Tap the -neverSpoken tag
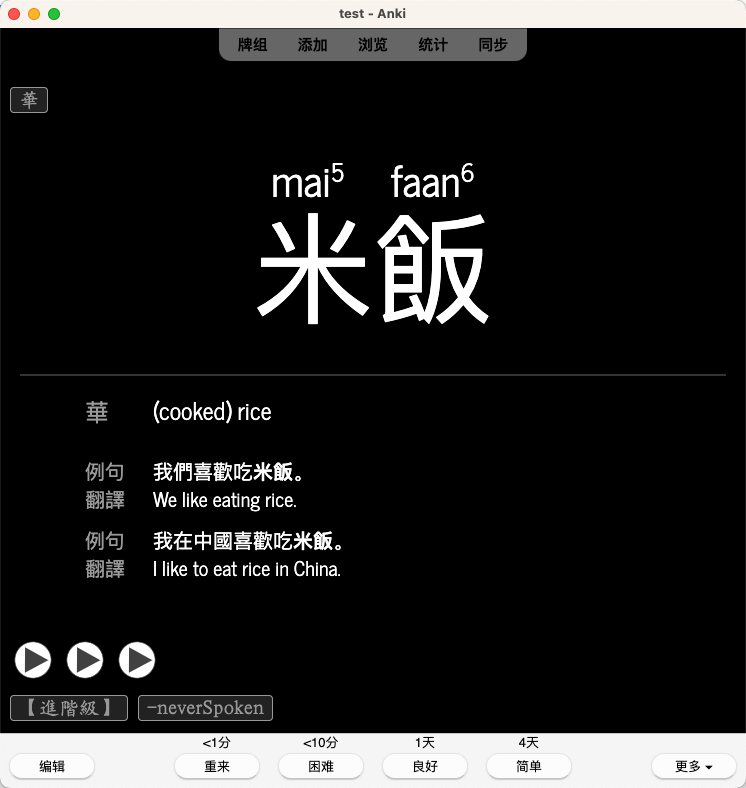 205,708
